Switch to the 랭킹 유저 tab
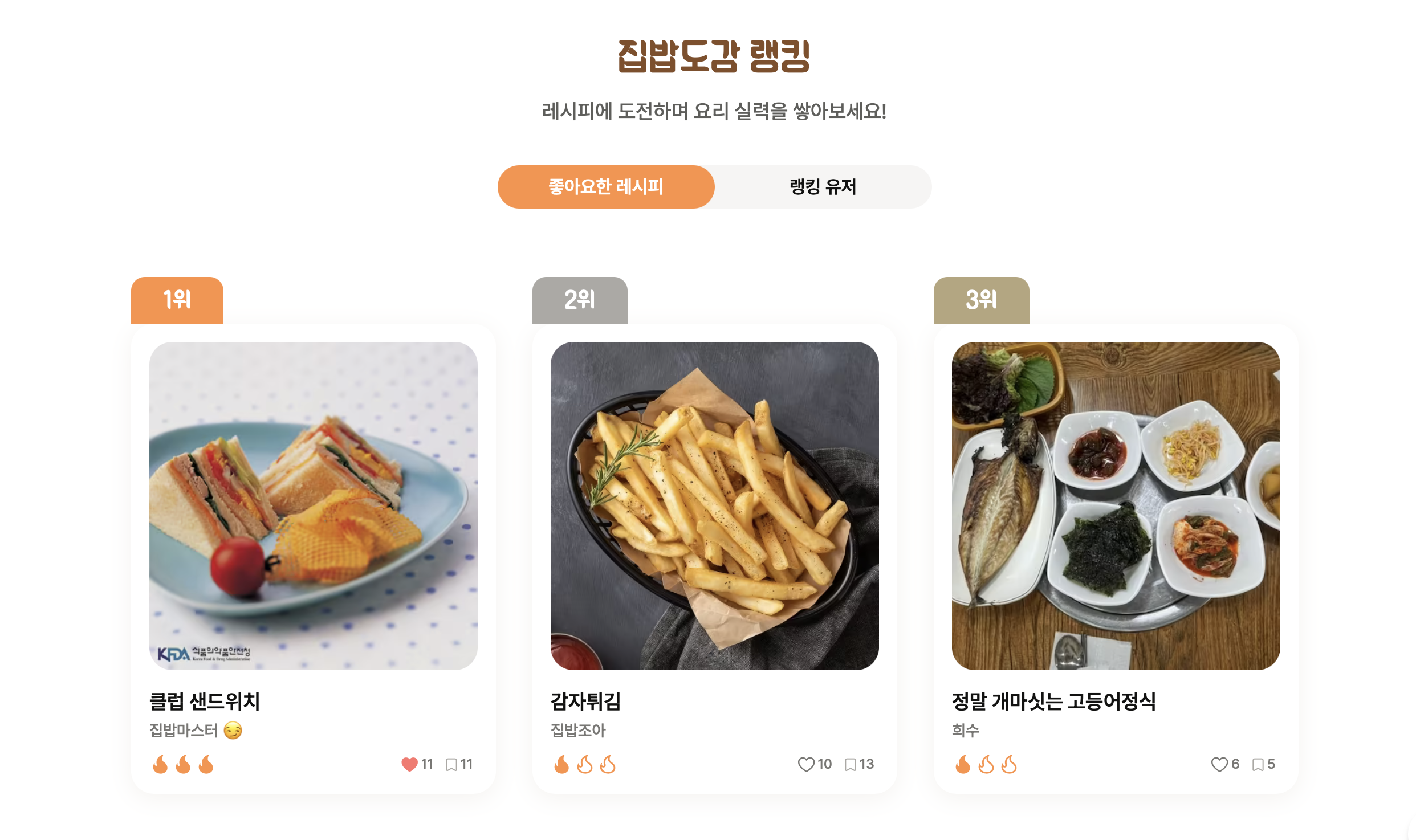This screenshot has height=840, width=1416. point(822,187)
